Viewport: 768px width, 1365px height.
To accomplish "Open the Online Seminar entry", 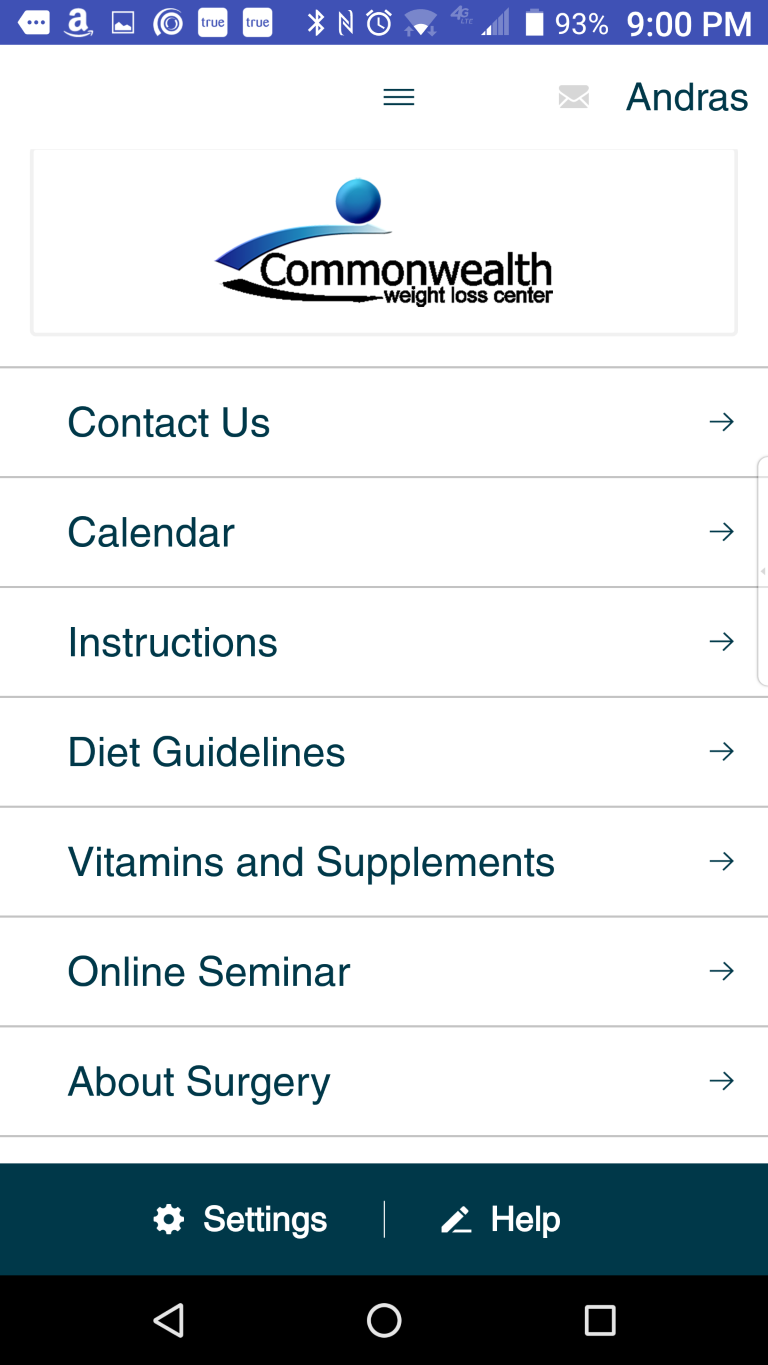I will coord(384,972).
